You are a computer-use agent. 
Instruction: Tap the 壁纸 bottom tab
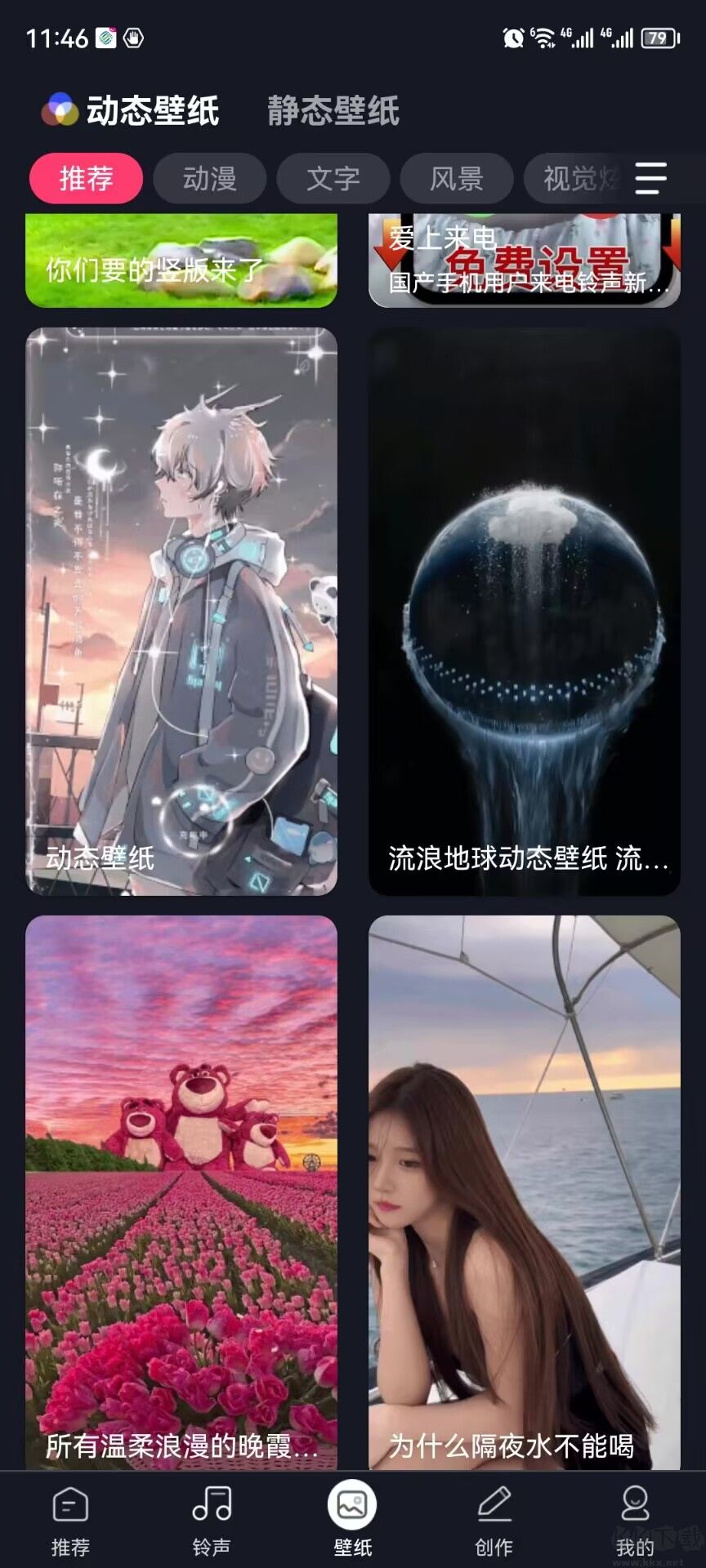point(352,1521)
